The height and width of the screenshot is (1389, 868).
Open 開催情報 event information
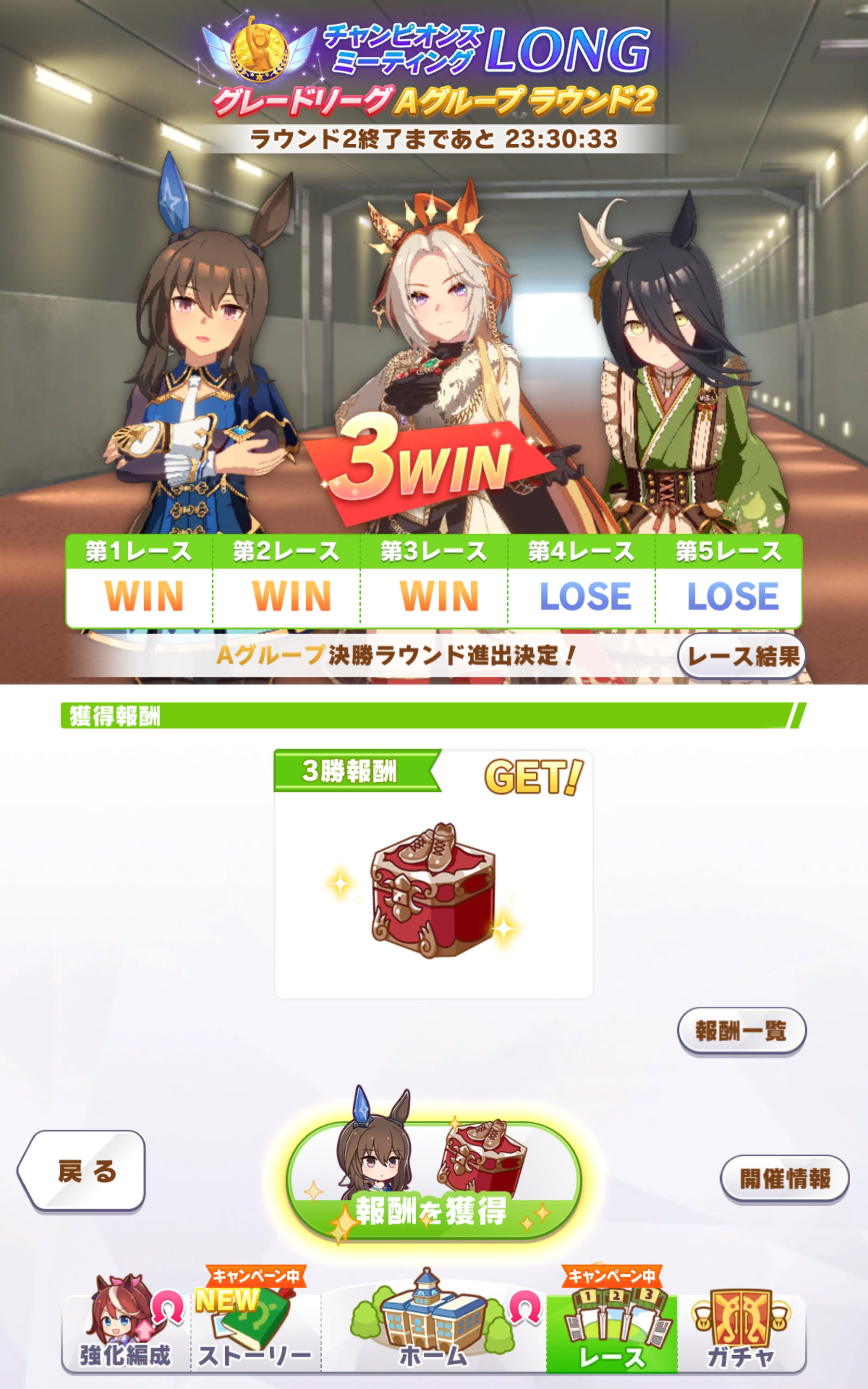pos(784,1178)
